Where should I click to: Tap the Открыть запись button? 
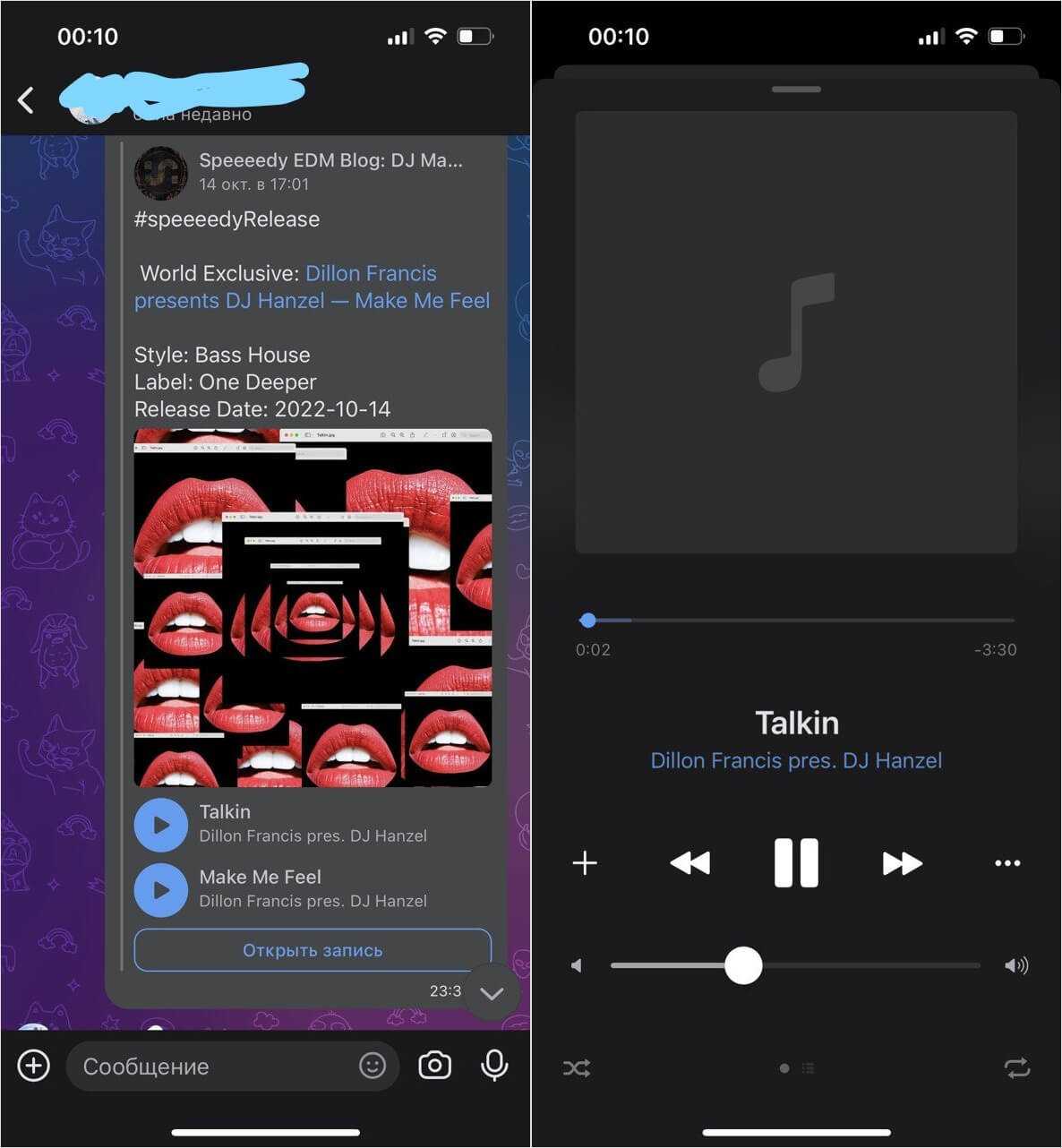(313, 950)
